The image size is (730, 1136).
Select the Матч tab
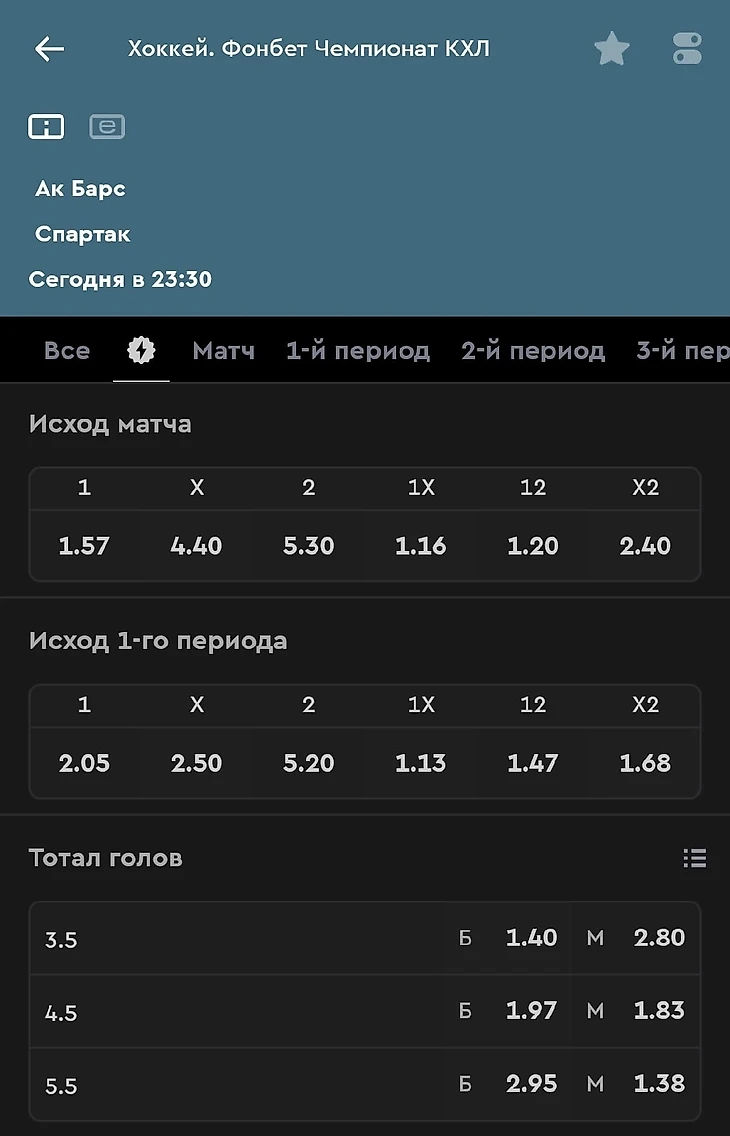[x=223, y=351]
